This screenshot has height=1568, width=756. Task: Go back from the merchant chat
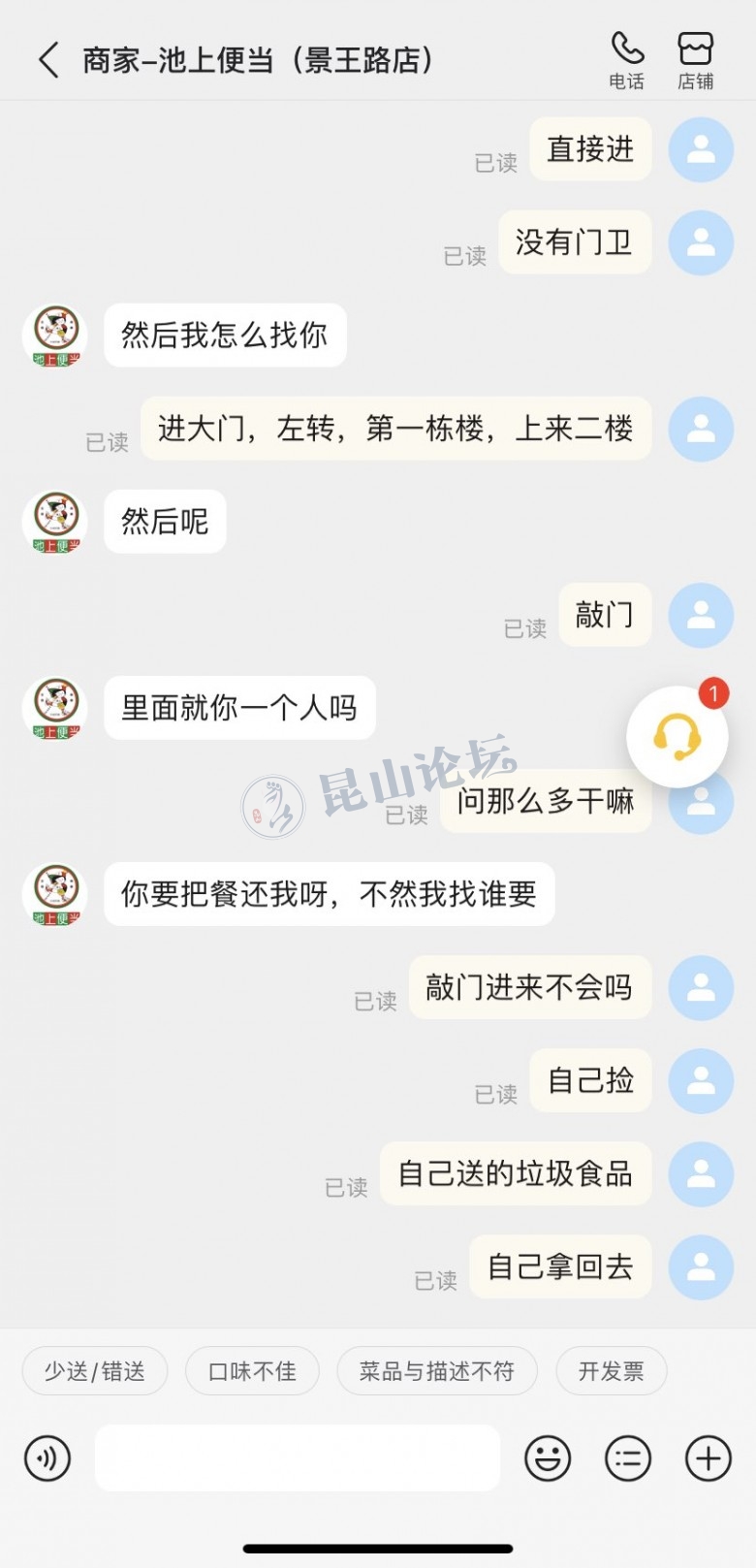click(x=48, y=60)
